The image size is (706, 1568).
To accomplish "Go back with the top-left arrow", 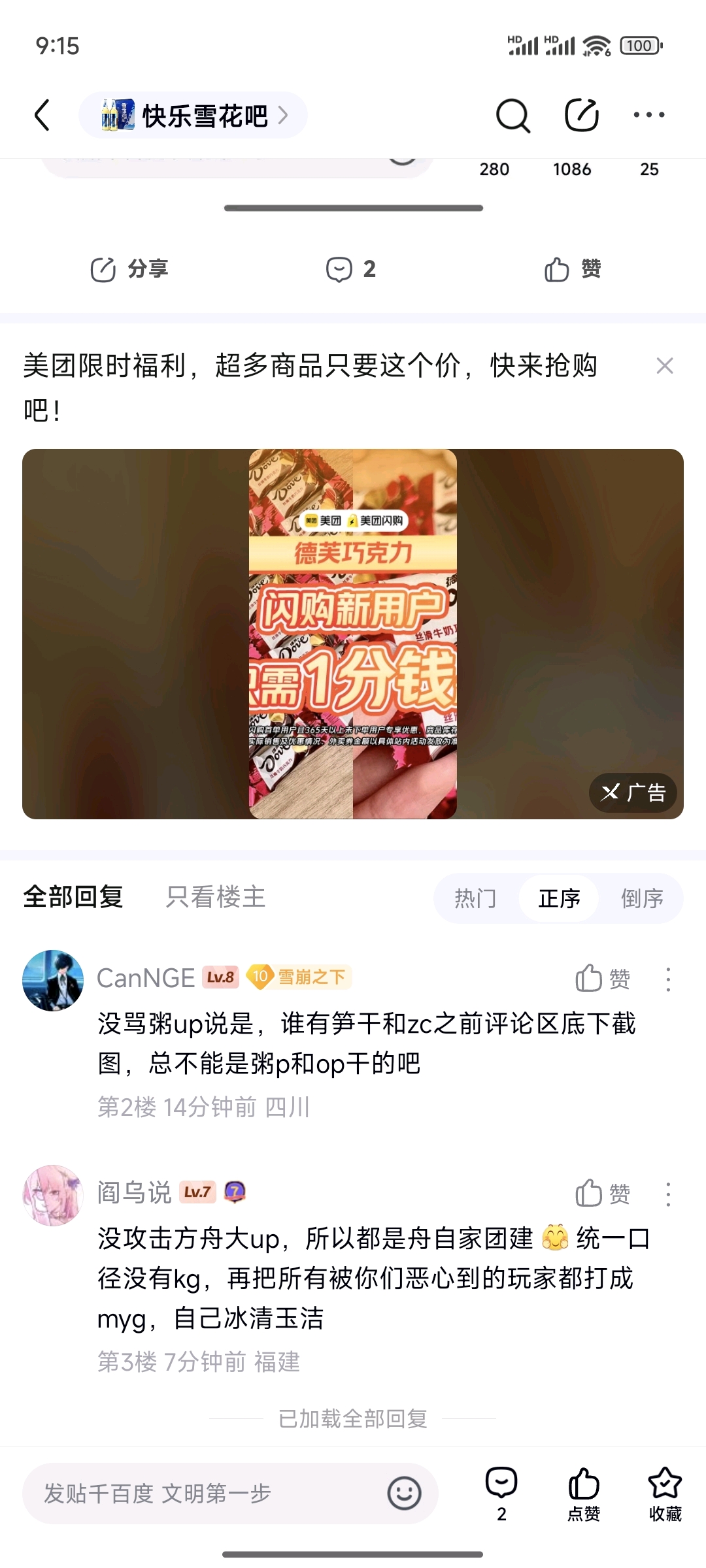I will [x=42, y=115].
